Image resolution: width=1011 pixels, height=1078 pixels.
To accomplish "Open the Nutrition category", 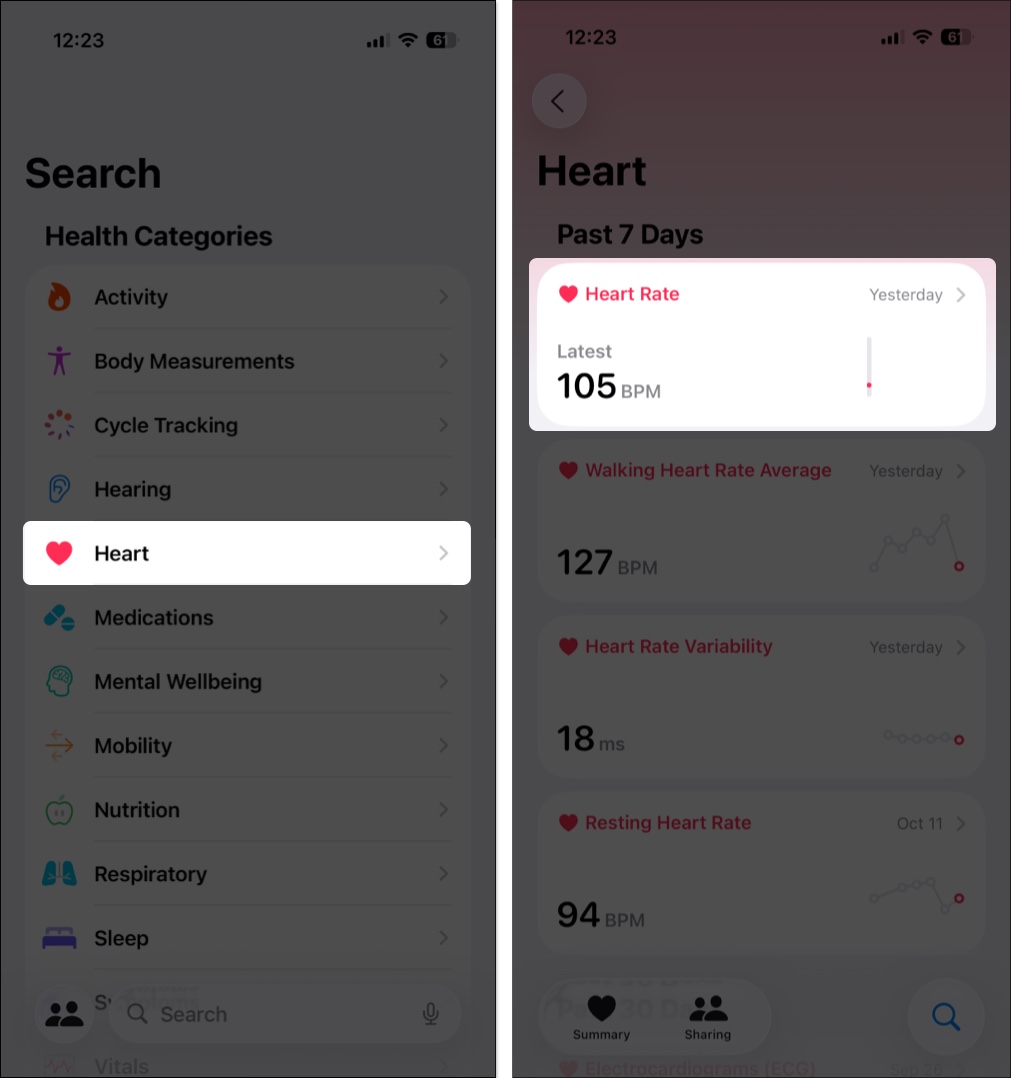I will (x=246, y=810).
